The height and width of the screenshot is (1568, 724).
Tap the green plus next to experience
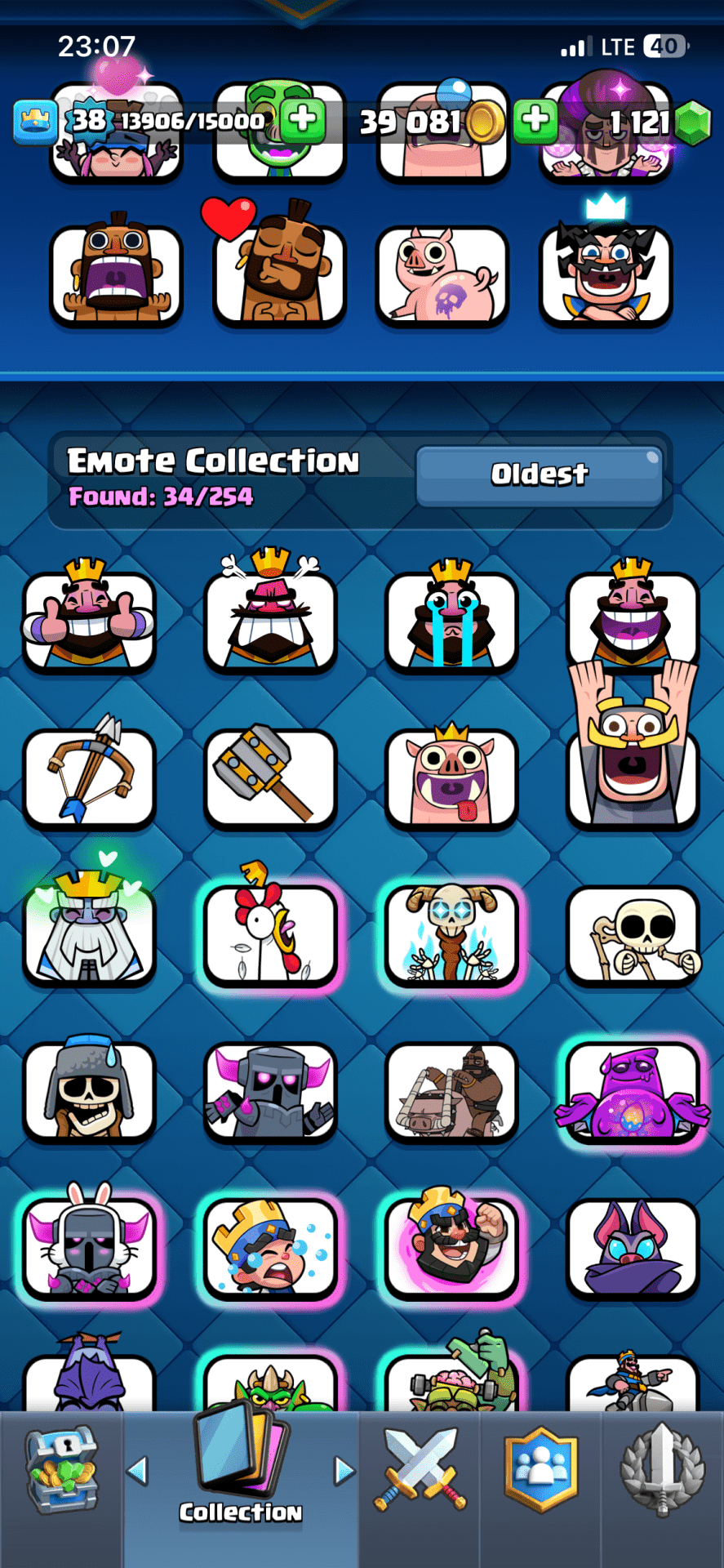pos(303,120)
